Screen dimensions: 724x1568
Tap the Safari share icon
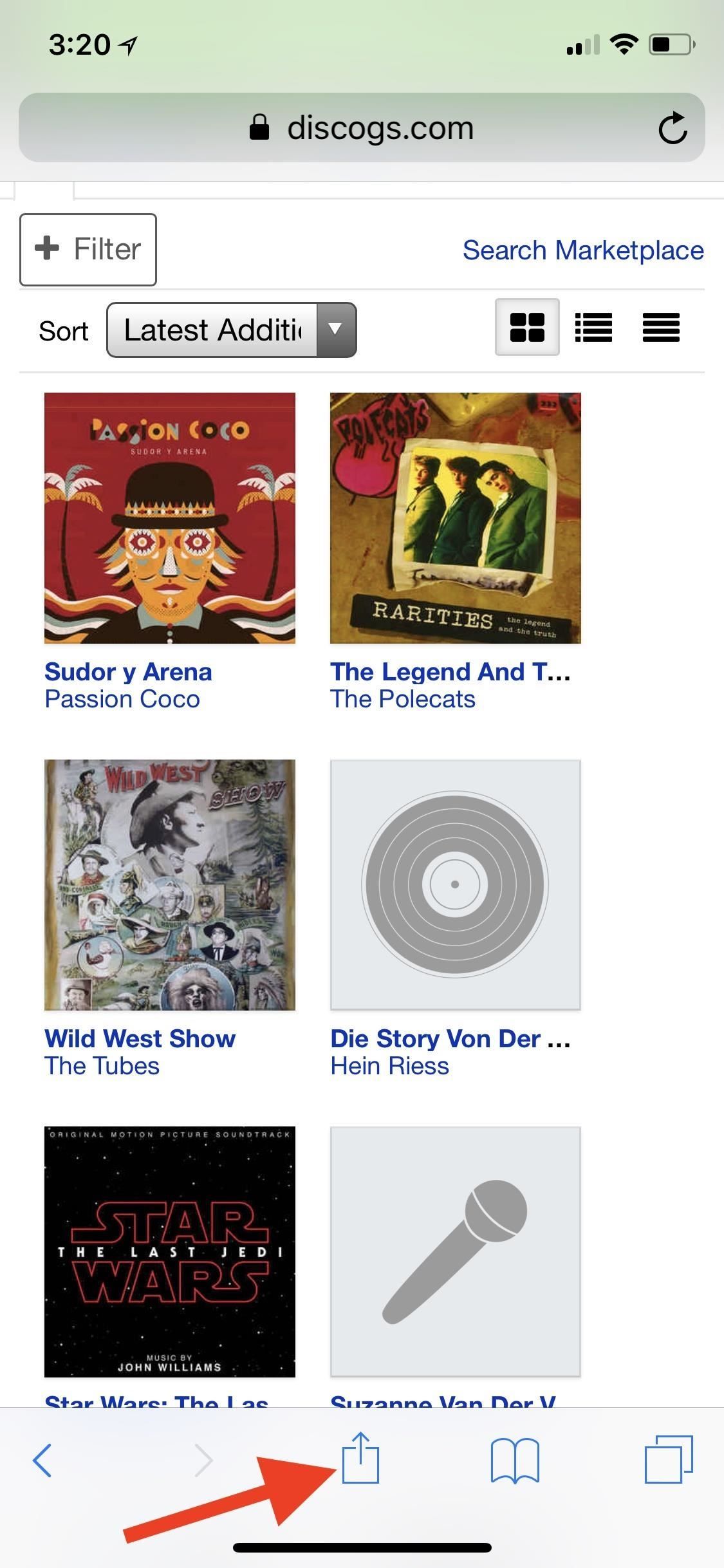click(x=360, y=1459)
